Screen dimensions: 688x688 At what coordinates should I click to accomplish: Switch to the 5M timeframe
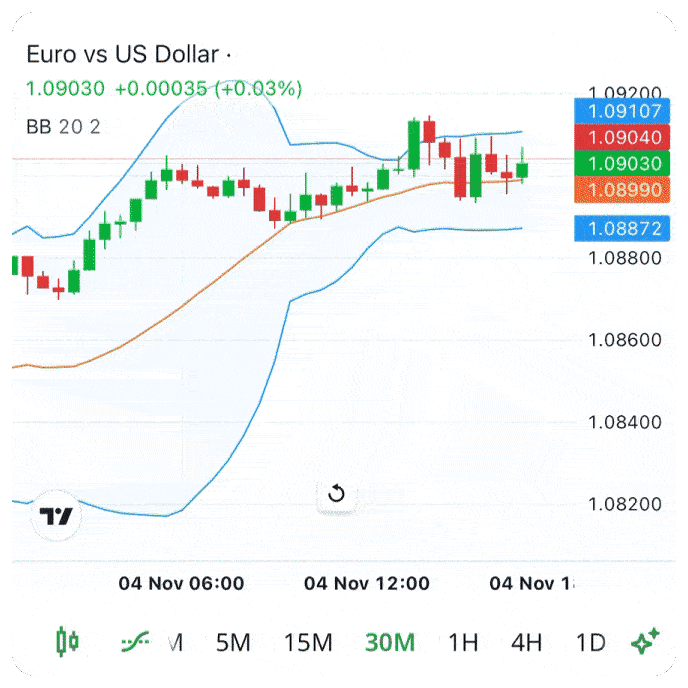[x=233, y=642]
